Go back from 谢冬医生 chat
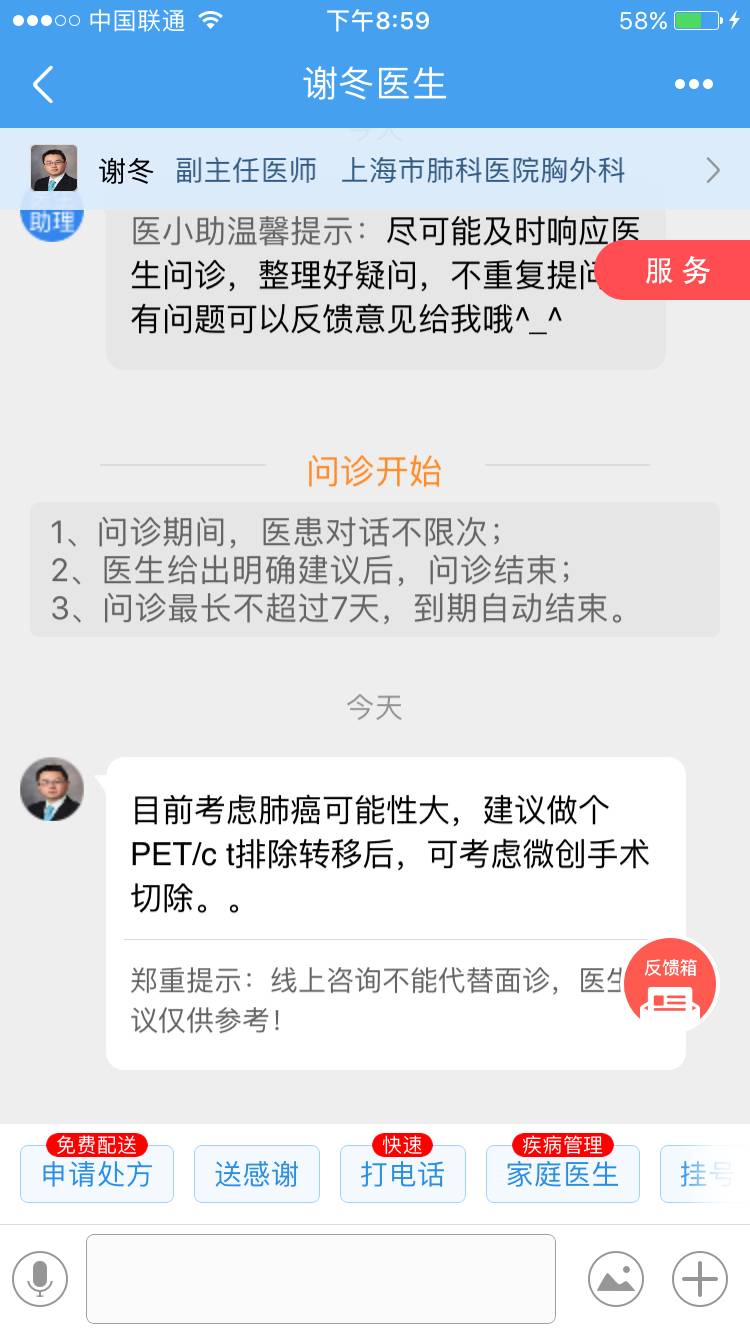Viewport: 750px width, 1334px height. coord(43,85)
